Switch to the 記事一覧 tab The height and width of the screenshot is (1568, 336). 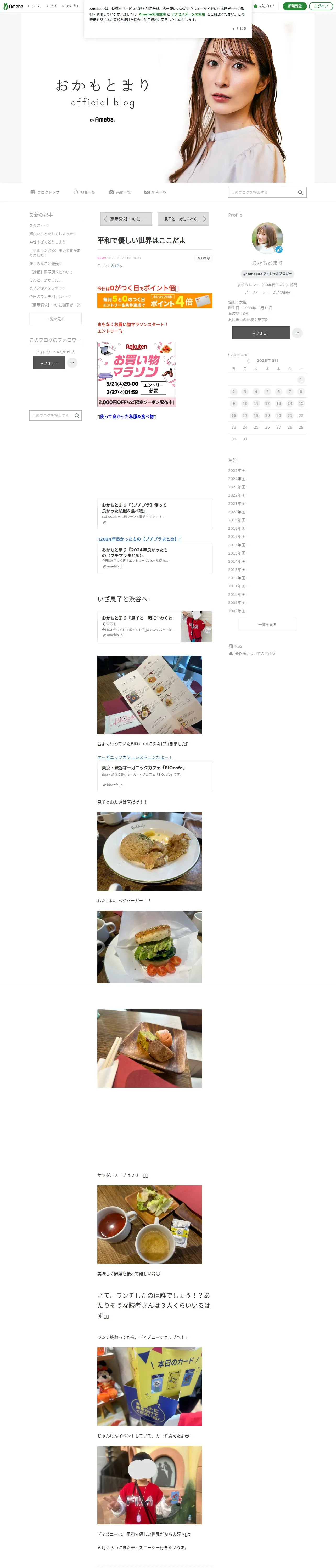[x=84, y=192]
